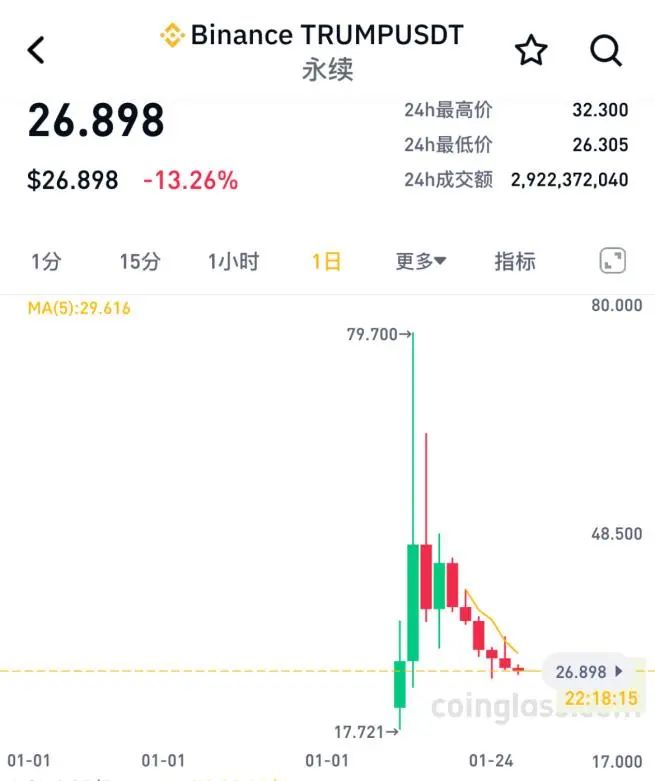The width and height of the screenshot is (655, 781).
Task: Tap the 26.898 current price tag
Action: (587, 671)
